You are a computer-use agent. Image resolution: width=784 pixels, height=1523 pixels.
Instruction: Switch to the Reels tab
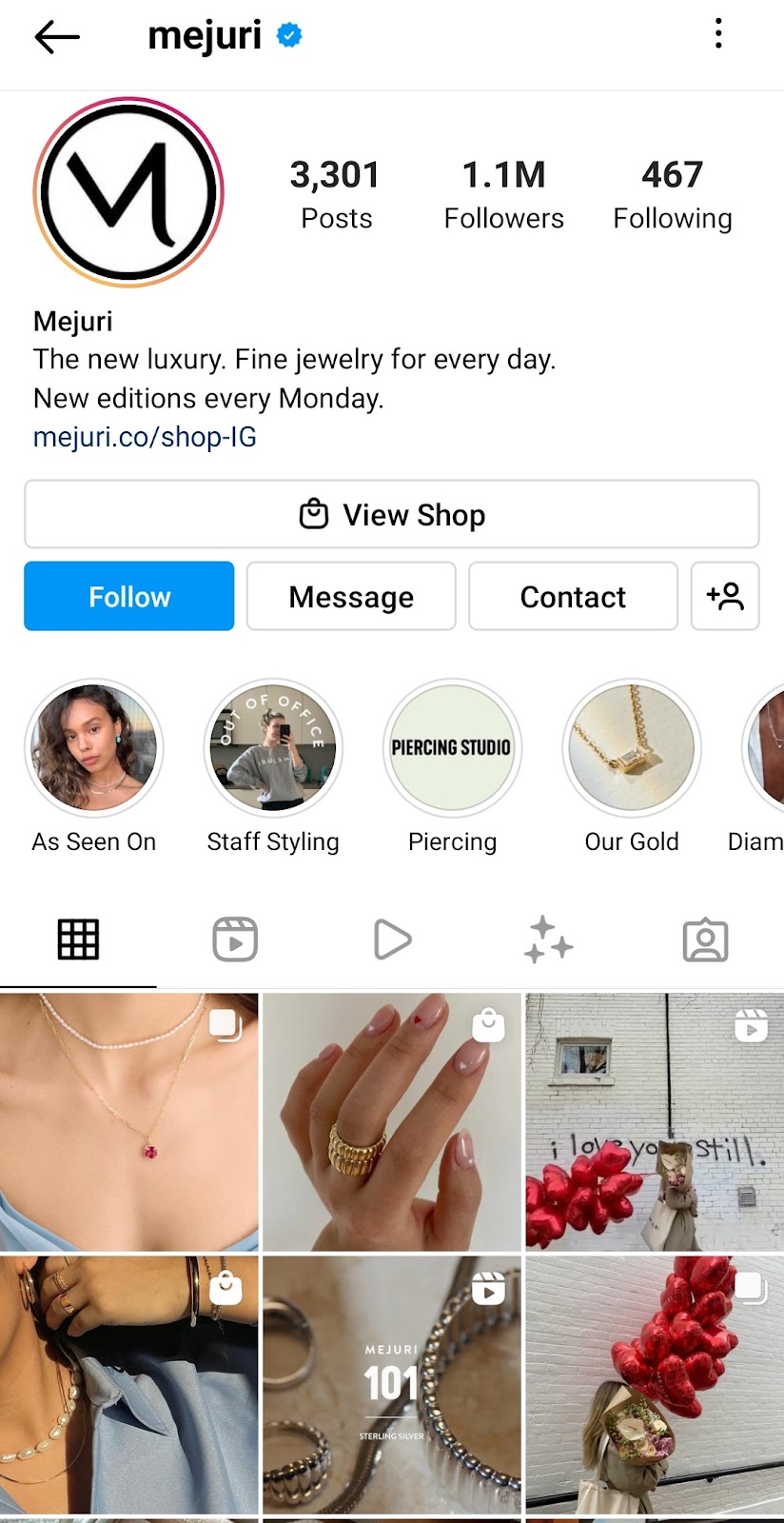235,940
